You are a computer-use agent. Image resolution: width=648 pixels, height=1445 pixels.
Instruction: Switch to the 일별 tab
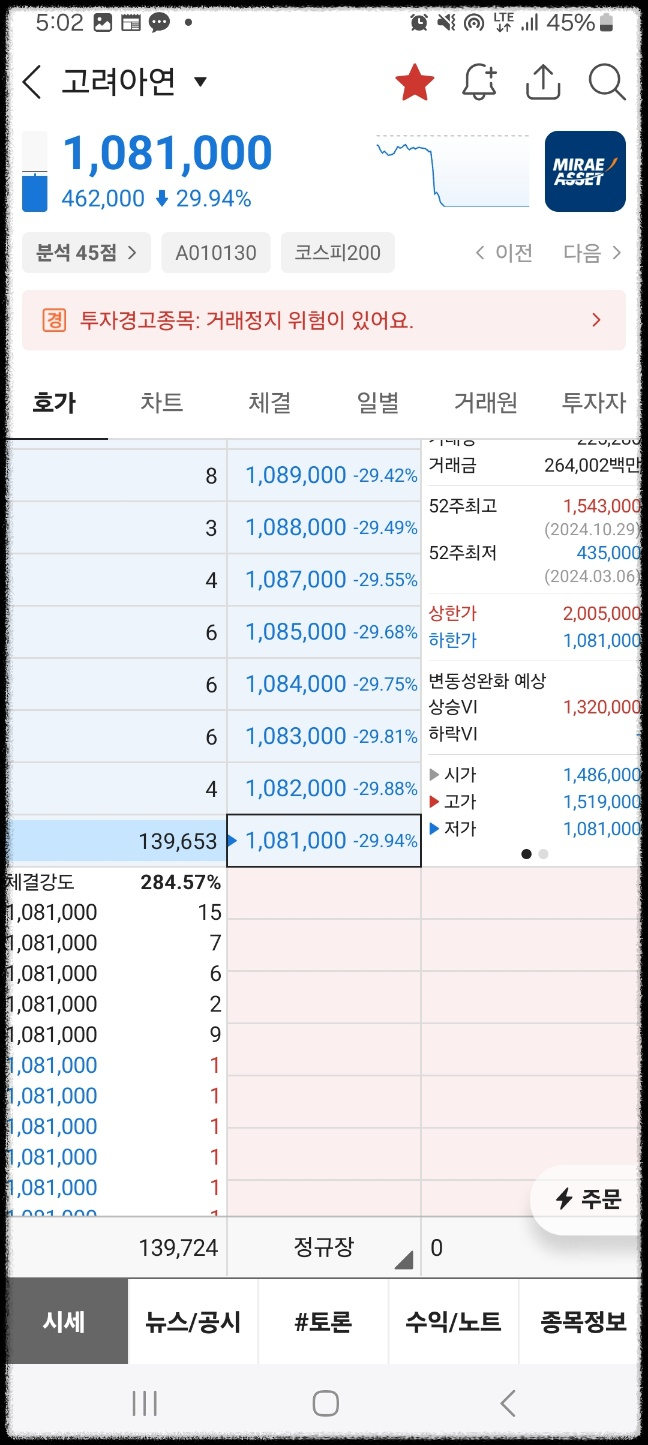[378, 403]
